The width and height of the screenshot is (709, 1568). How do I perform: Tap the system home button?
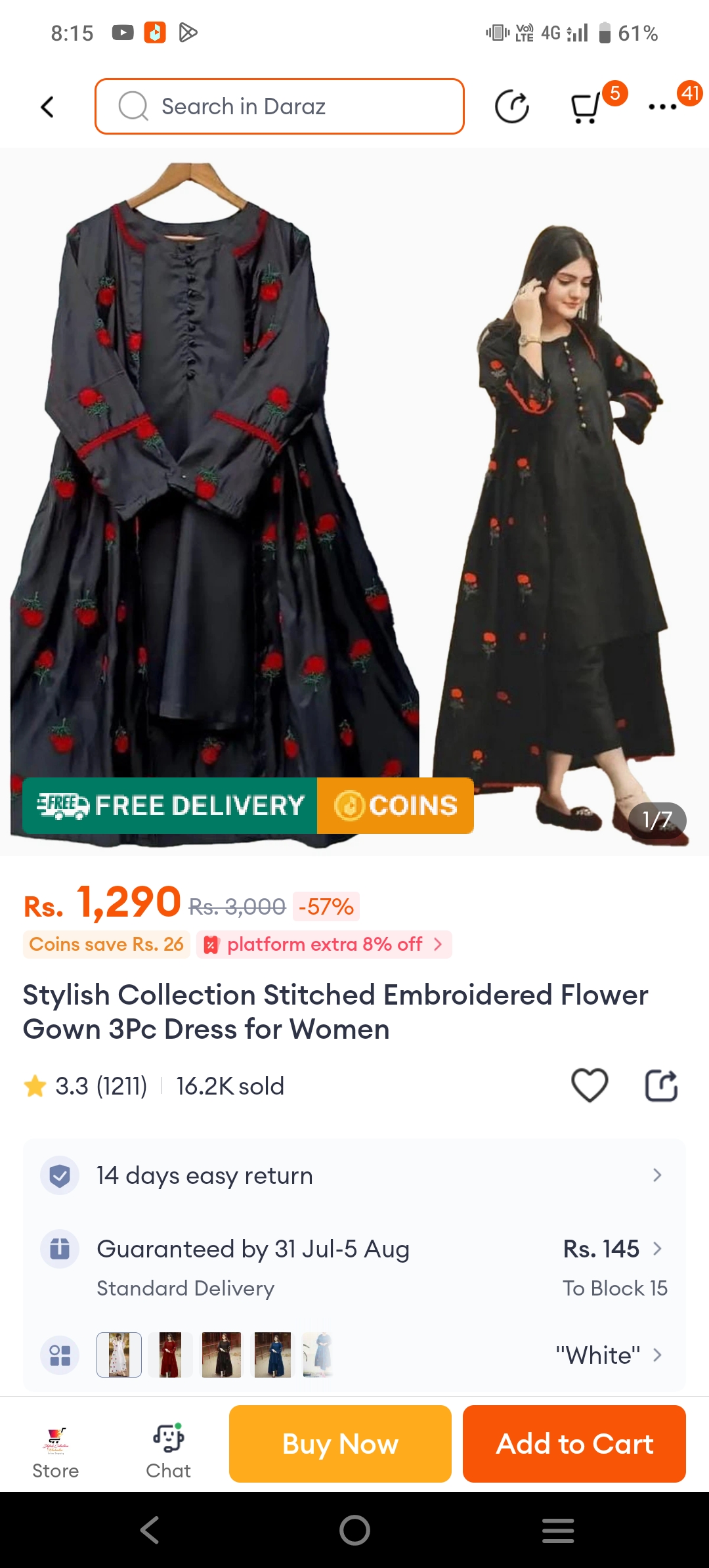(354, 1531)
